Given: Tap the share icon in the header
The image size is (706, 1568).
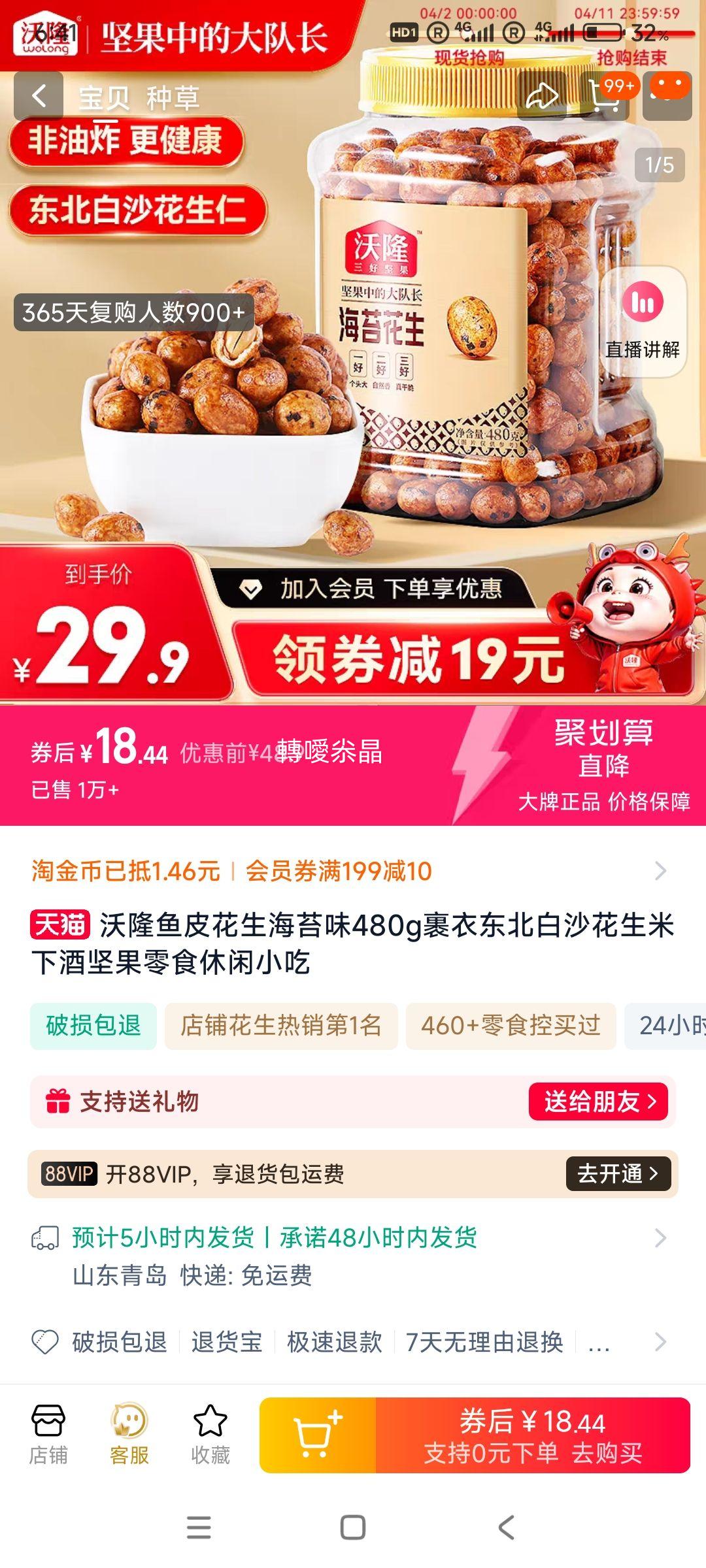Looking at the screenshot, I should pyautogui.click(x=540, y=95).
